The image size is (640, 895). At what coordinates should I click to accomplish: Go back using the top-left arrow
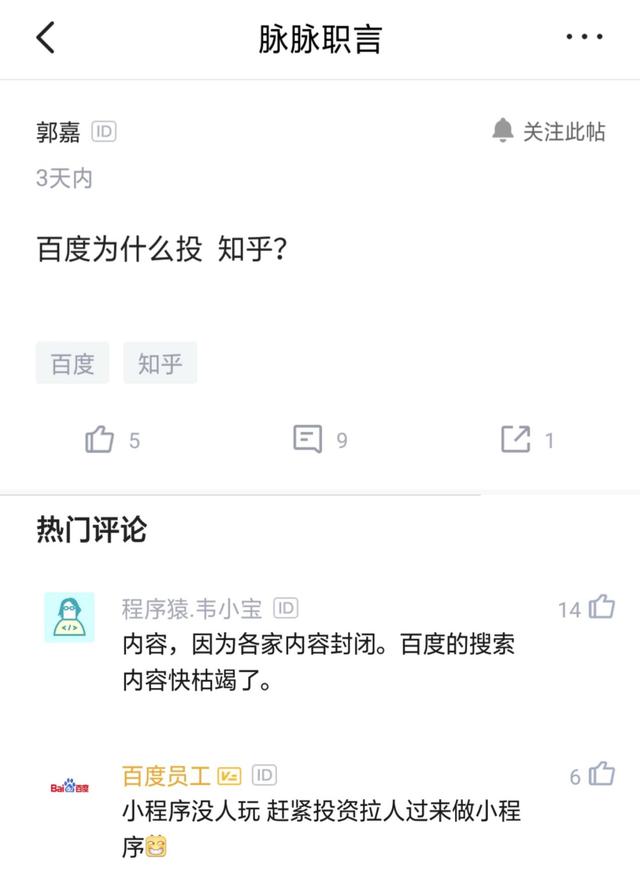tap(45, 38)
